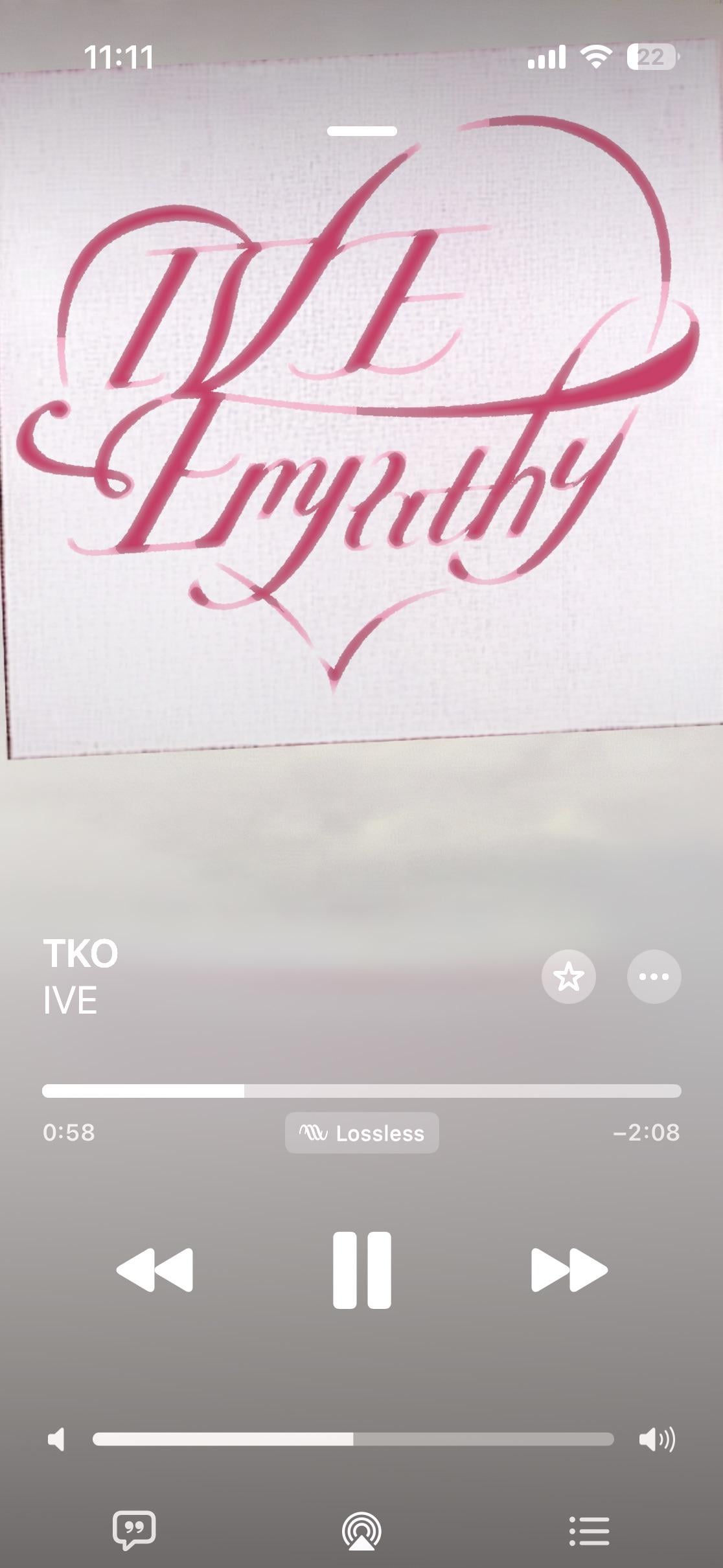Favorite TKO with the star icon
The image size is (723, 1568).
click(568, 977)
